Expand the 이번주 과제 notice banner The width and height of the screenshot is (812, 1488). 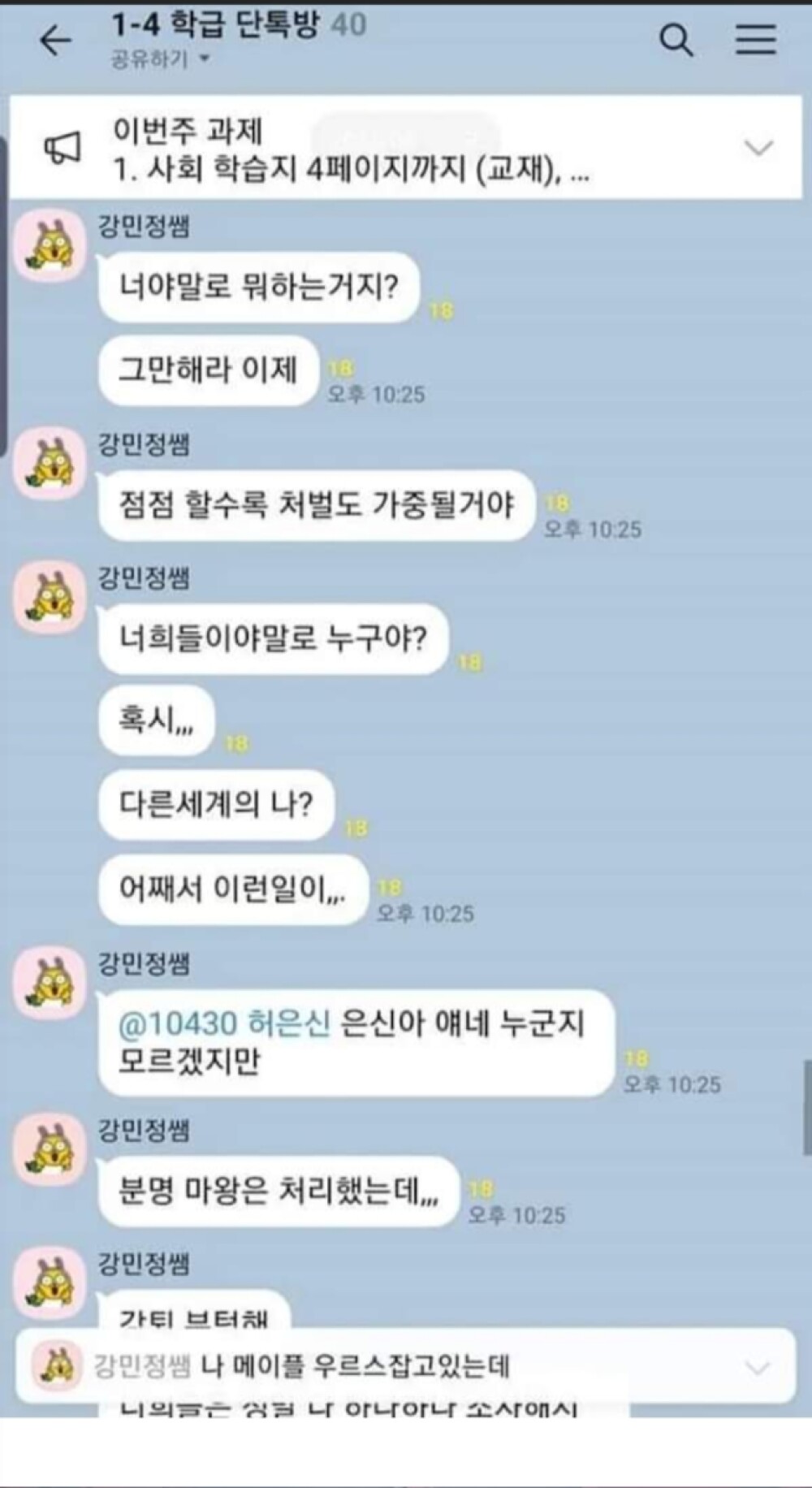coord(758,148)
